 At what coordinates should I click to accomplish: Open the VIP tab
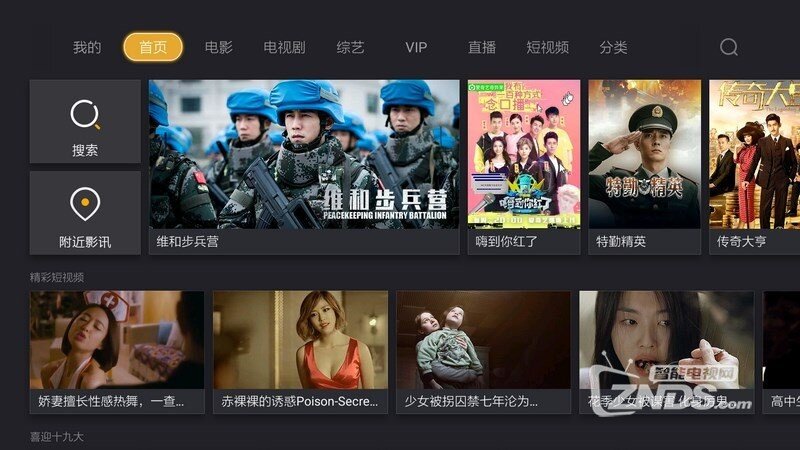pos(416,47)
